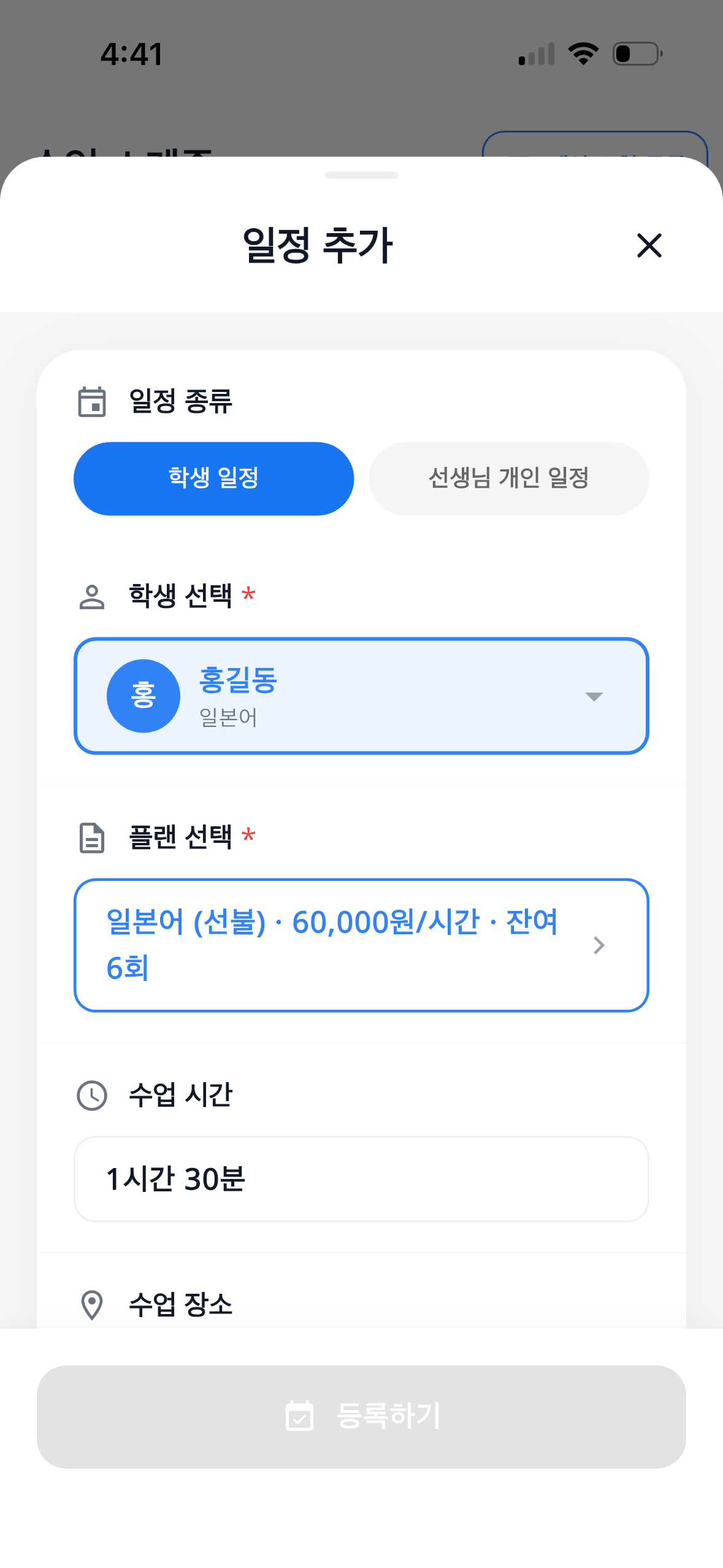Open the student selection dropdown arrow

(x=592, y=697)
